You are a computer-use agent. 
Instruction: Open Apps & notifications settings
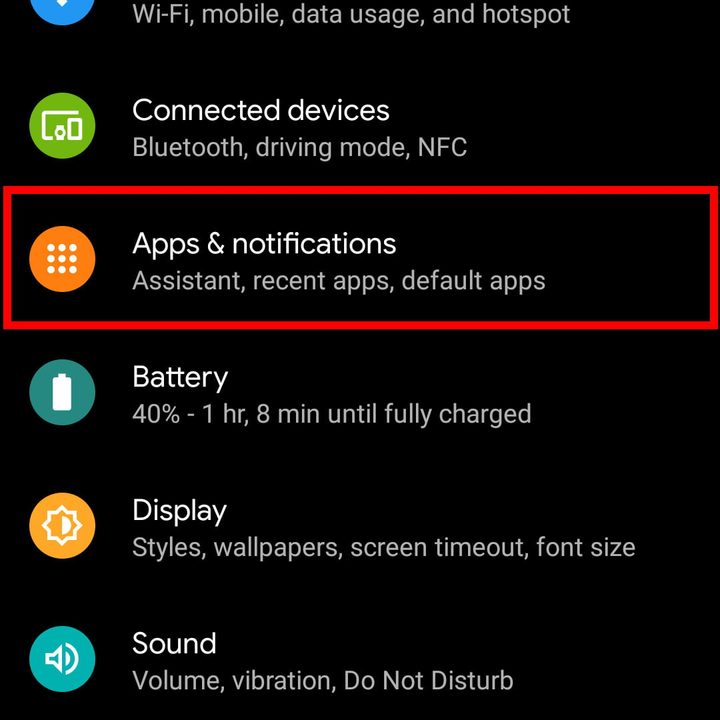pyautogui.click(x=338, y=259)
